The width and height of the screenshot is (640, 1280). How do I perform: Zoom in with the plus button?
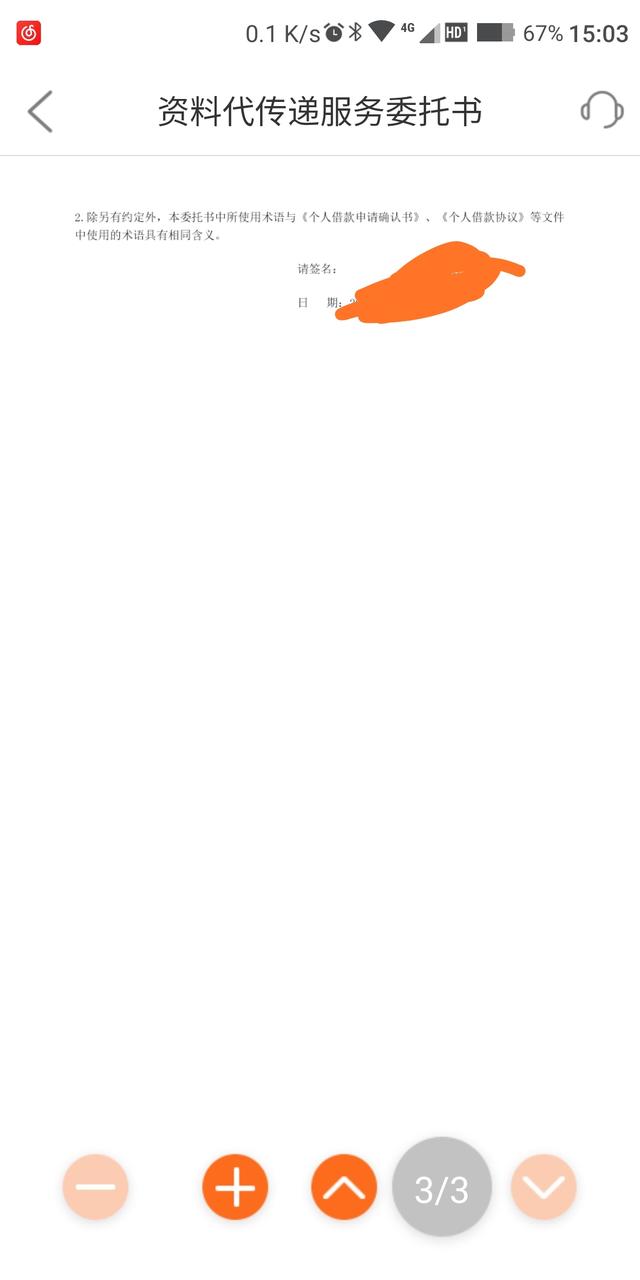pyautogui.click(x=236, y=1187)
